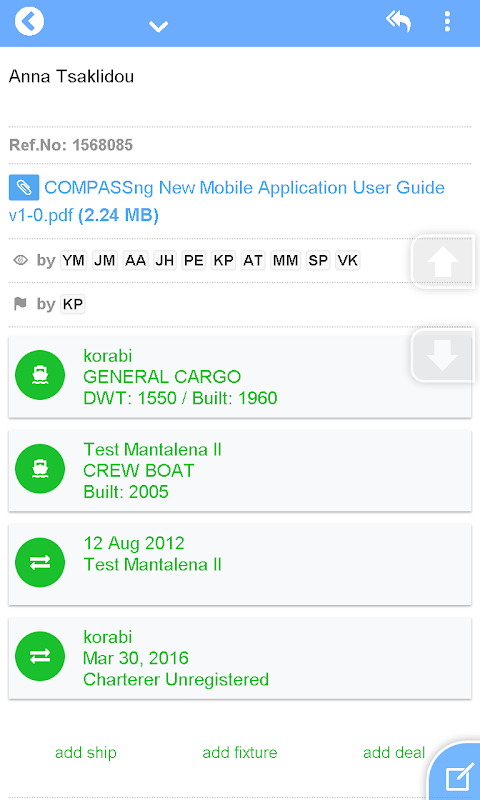Go back using the top-left arrow

coord(29,21)
